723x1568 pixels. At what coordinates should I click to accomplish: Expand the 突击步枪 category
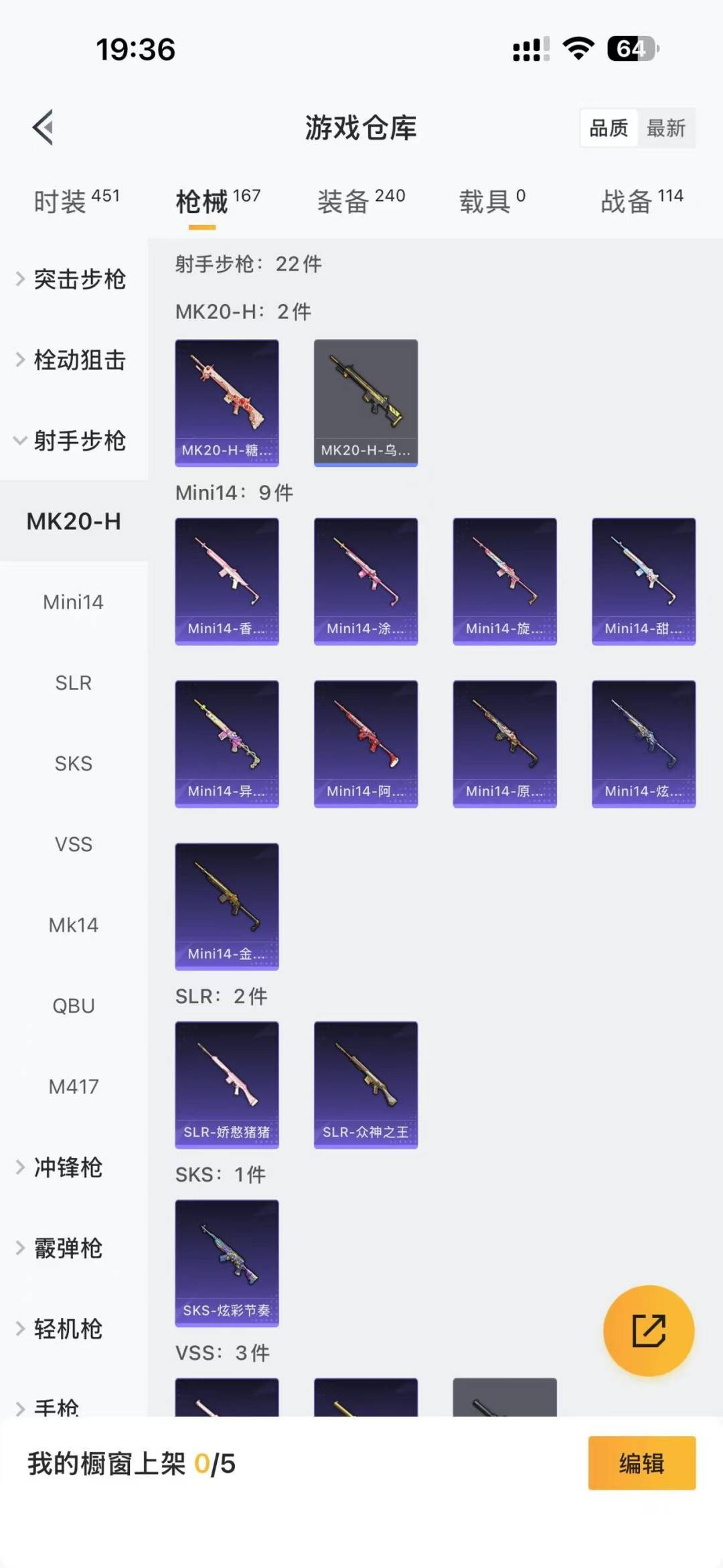click(79, 279)
